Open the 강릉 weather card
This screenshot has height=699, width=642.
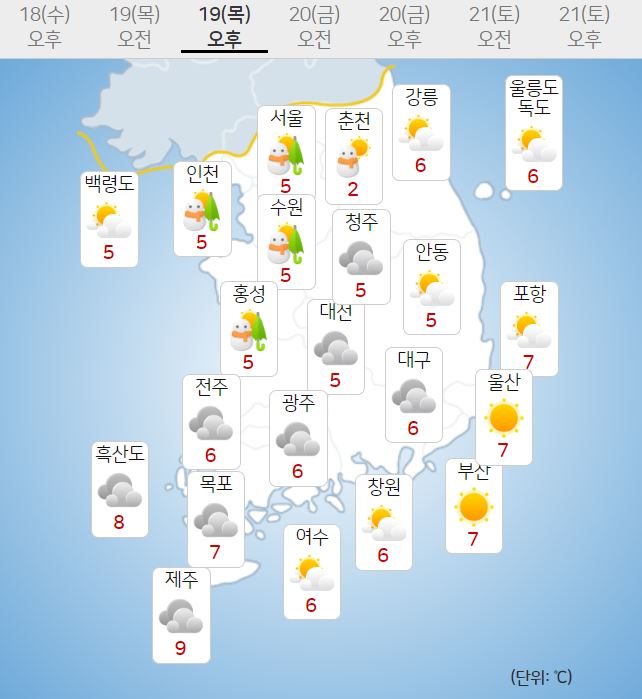tap(420, 132)
